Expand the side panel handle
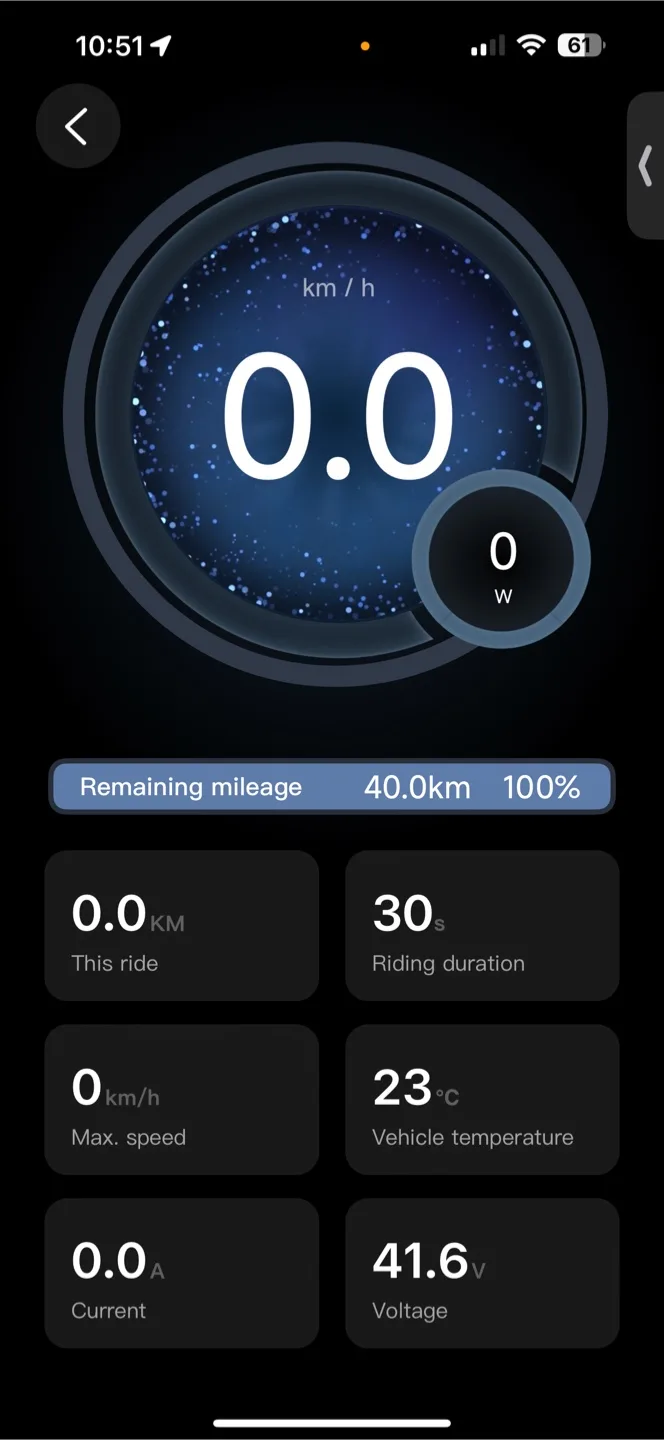 [646, 166]
